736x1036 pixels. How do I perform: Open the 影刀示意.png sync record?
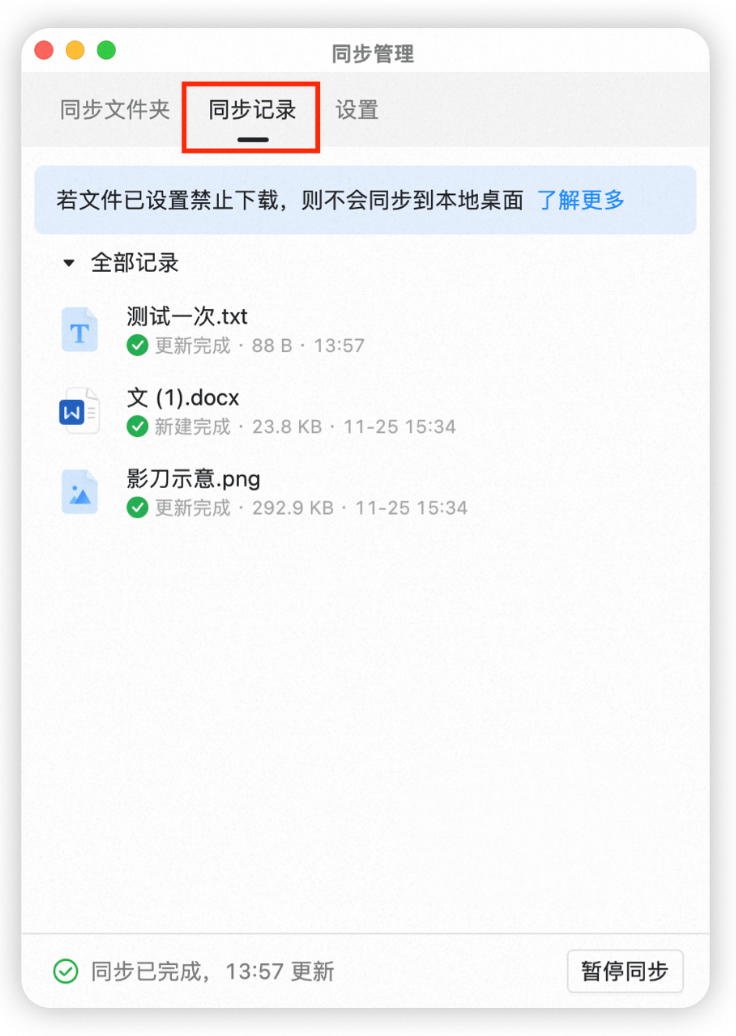click(x=365, y=493)
